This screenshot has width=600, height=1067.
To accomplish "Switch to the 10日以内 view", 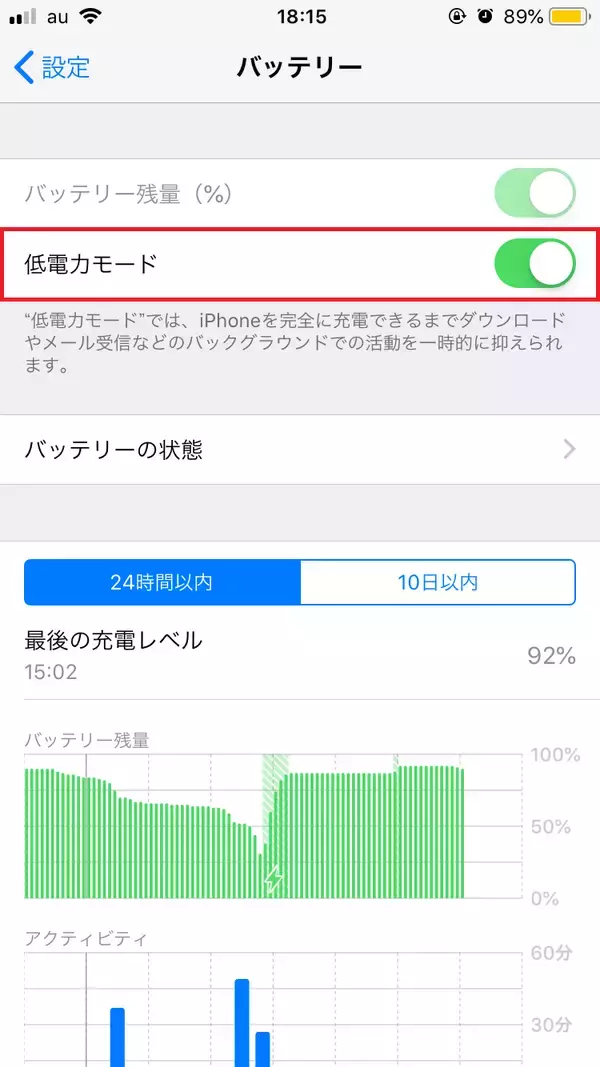I will click(x=438, y=582).
